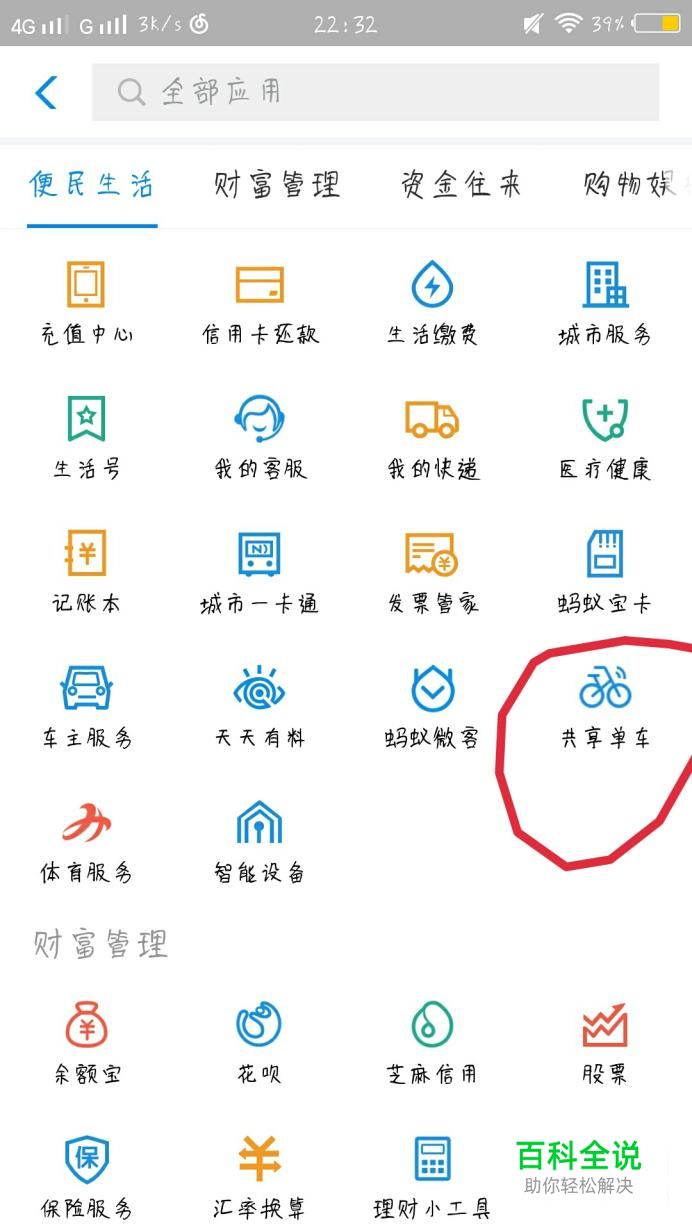The image size is (692, 1230).
Task: Launch 我的快递
Action: coord(433,438)
